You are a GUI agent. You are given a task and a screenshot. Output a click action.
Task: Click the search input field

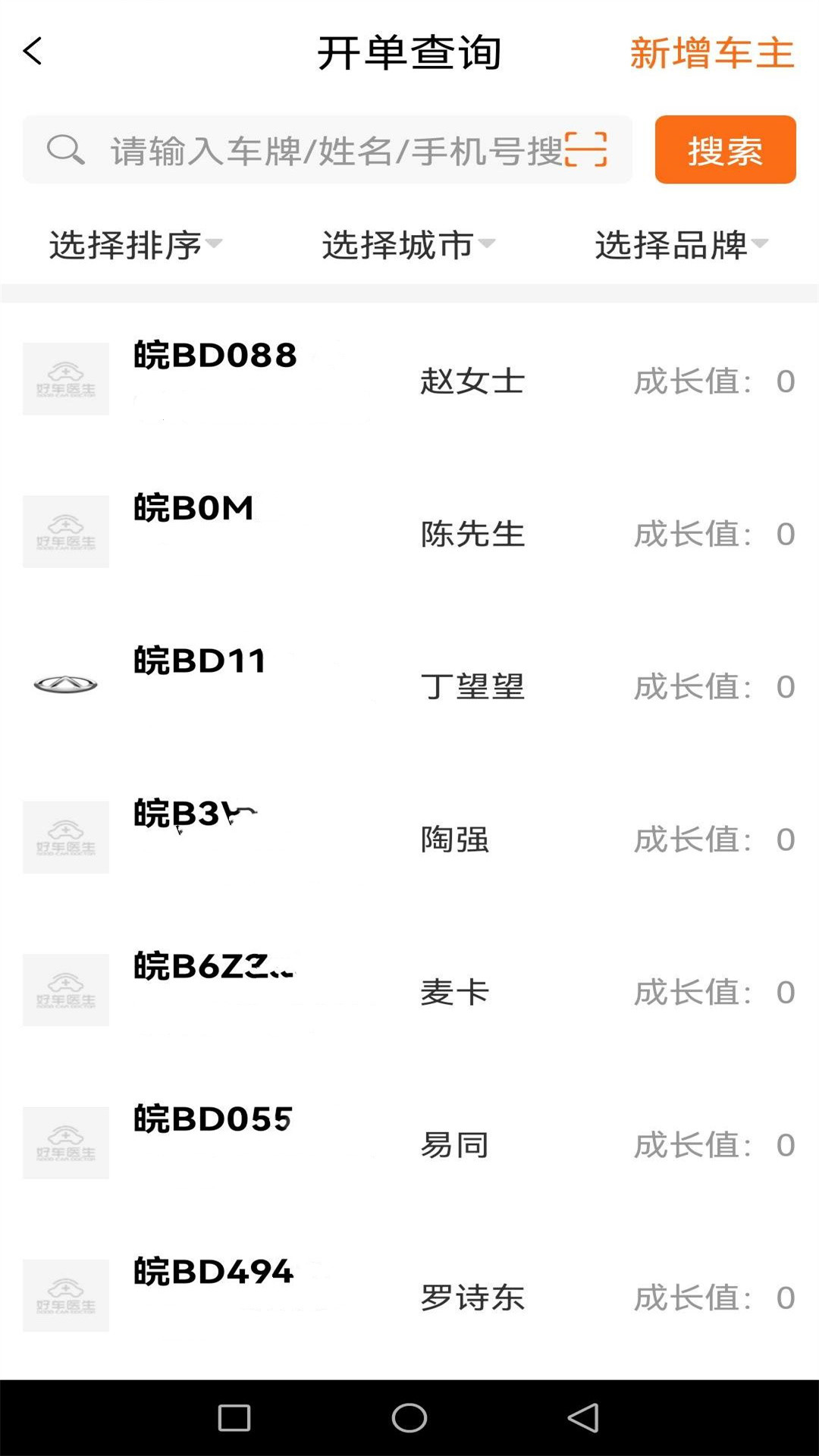[x=326, y=150]
